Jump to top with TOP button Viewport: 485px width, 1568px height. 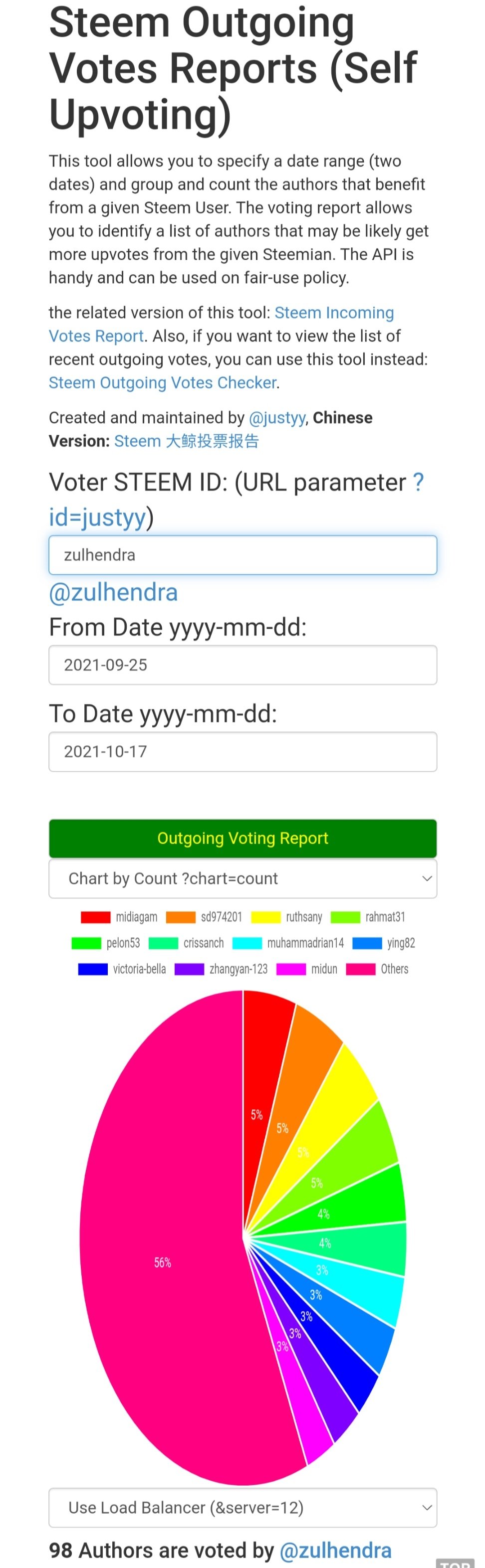pos(455,1563)
